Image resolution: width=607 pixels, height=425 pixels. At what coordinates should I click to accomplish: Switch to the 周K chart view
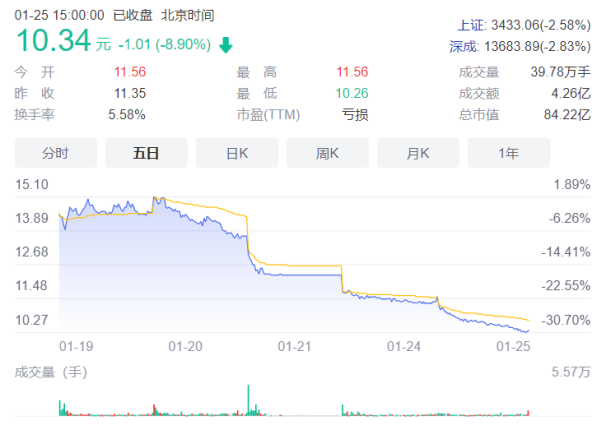click(x=327, y=153)
